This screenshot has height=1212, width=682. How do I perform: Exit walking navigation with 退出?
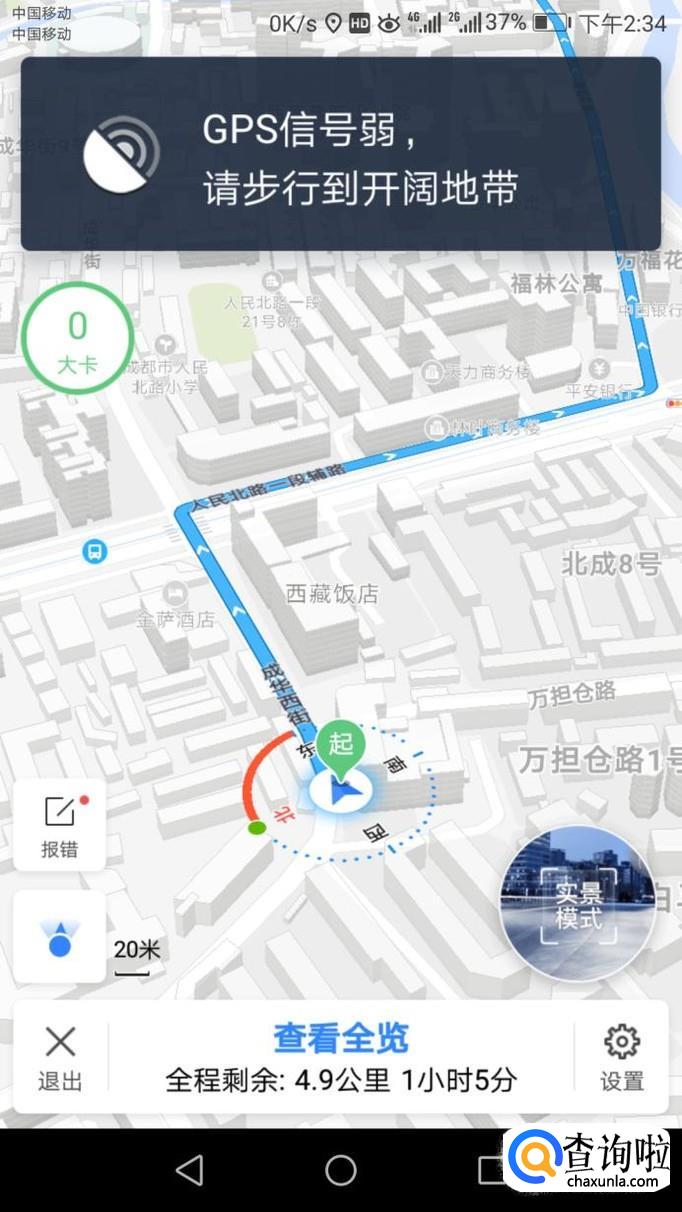60,1057
